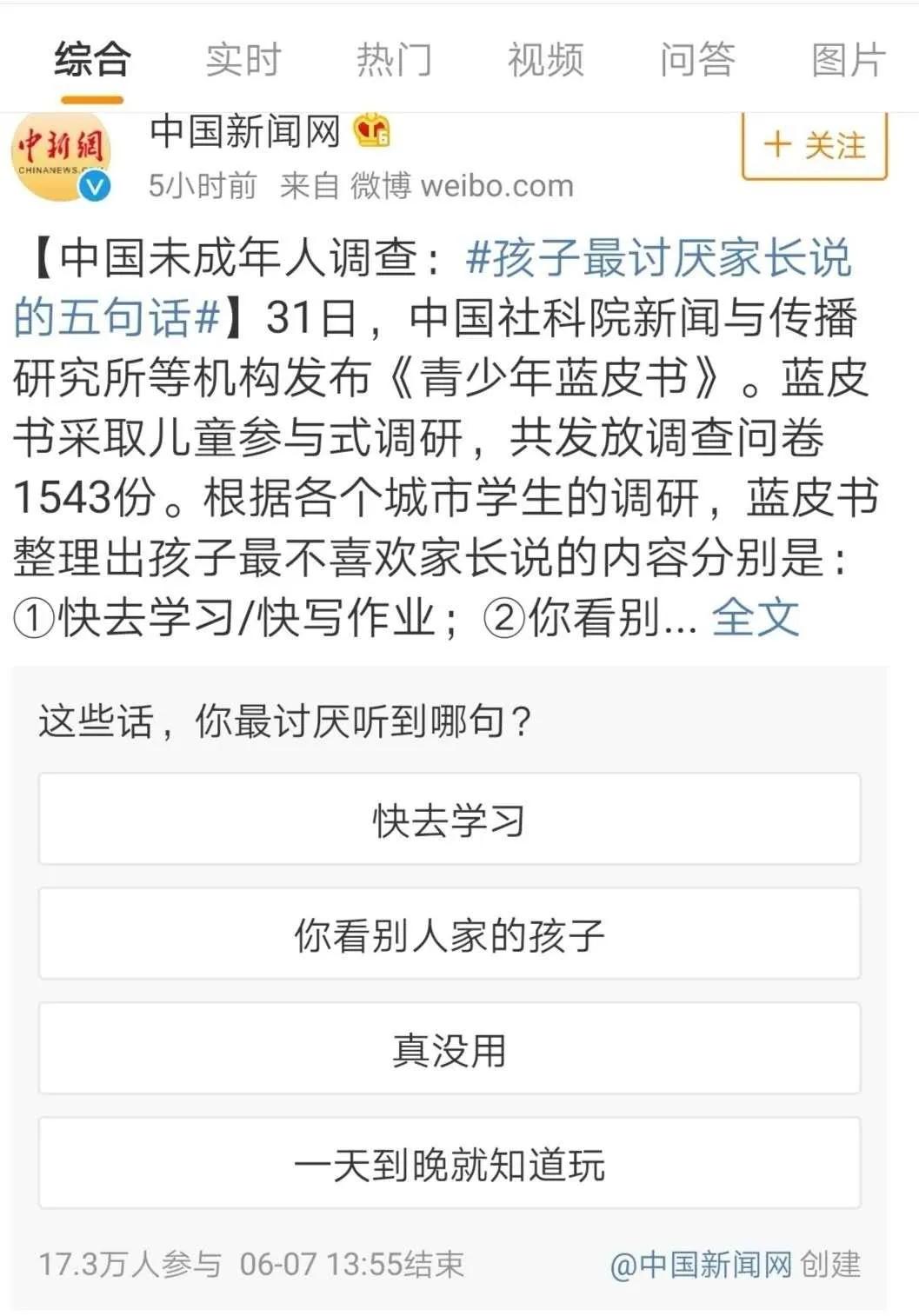Vote for 你看别人家的孩子
919x1316 pixels.
pos(450,934)
